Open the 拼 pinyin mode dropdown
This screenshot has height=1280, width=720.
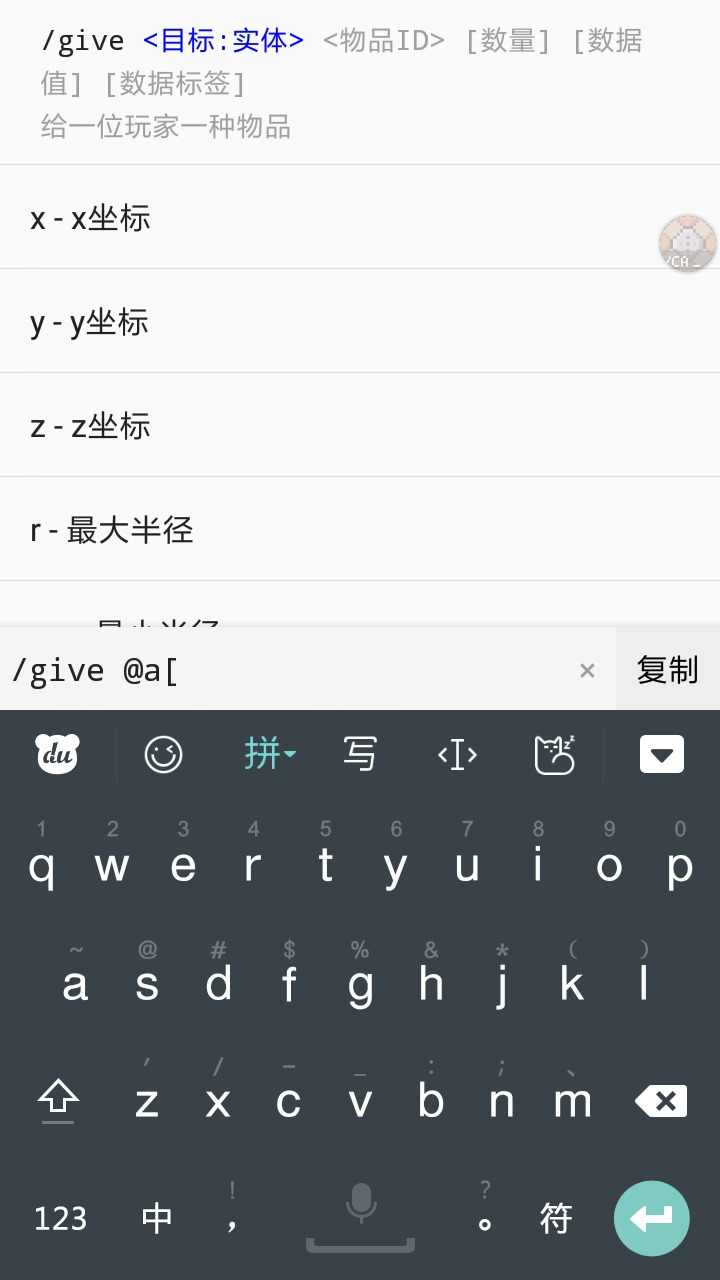coord(269,754)
